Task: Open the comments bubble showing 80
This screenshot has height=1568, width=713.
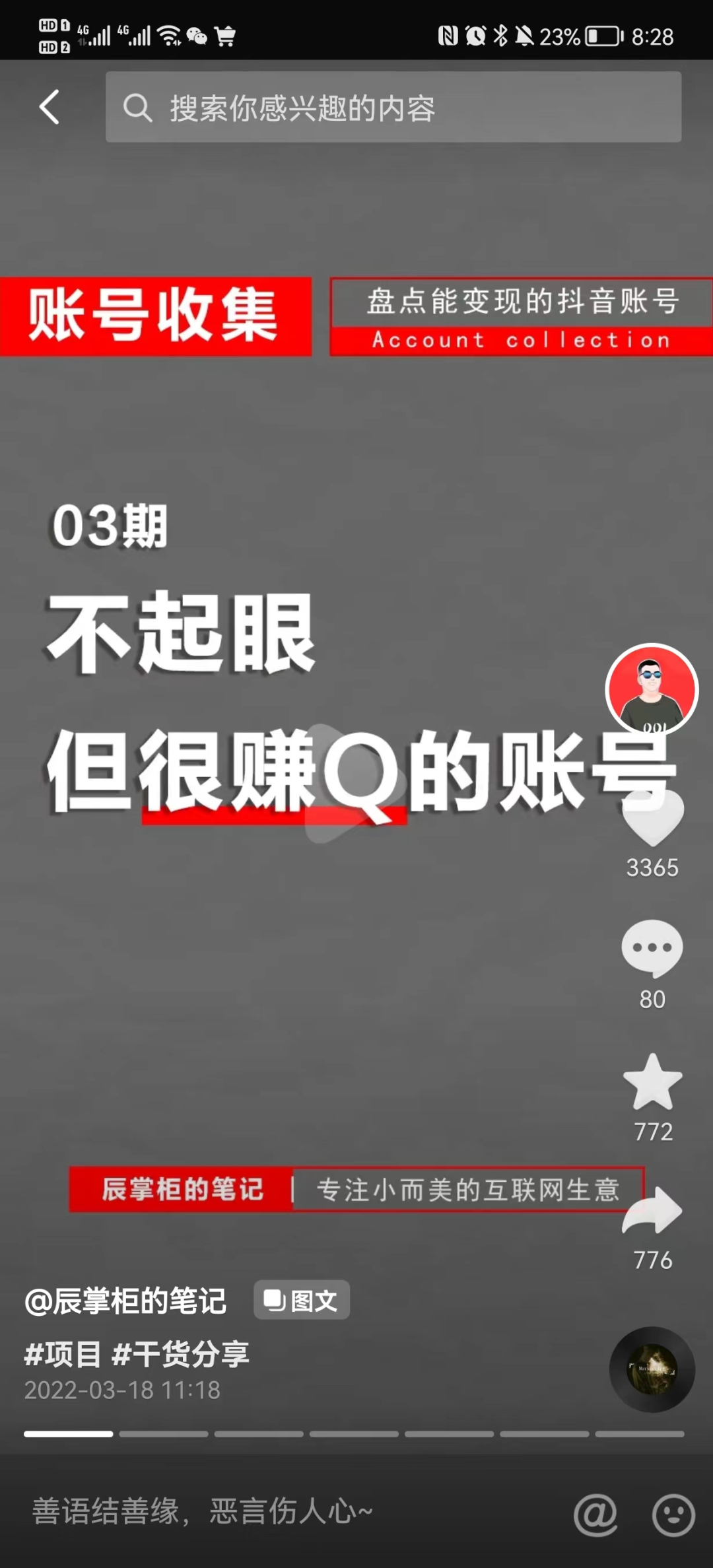Action: click(x=652, y=948)
